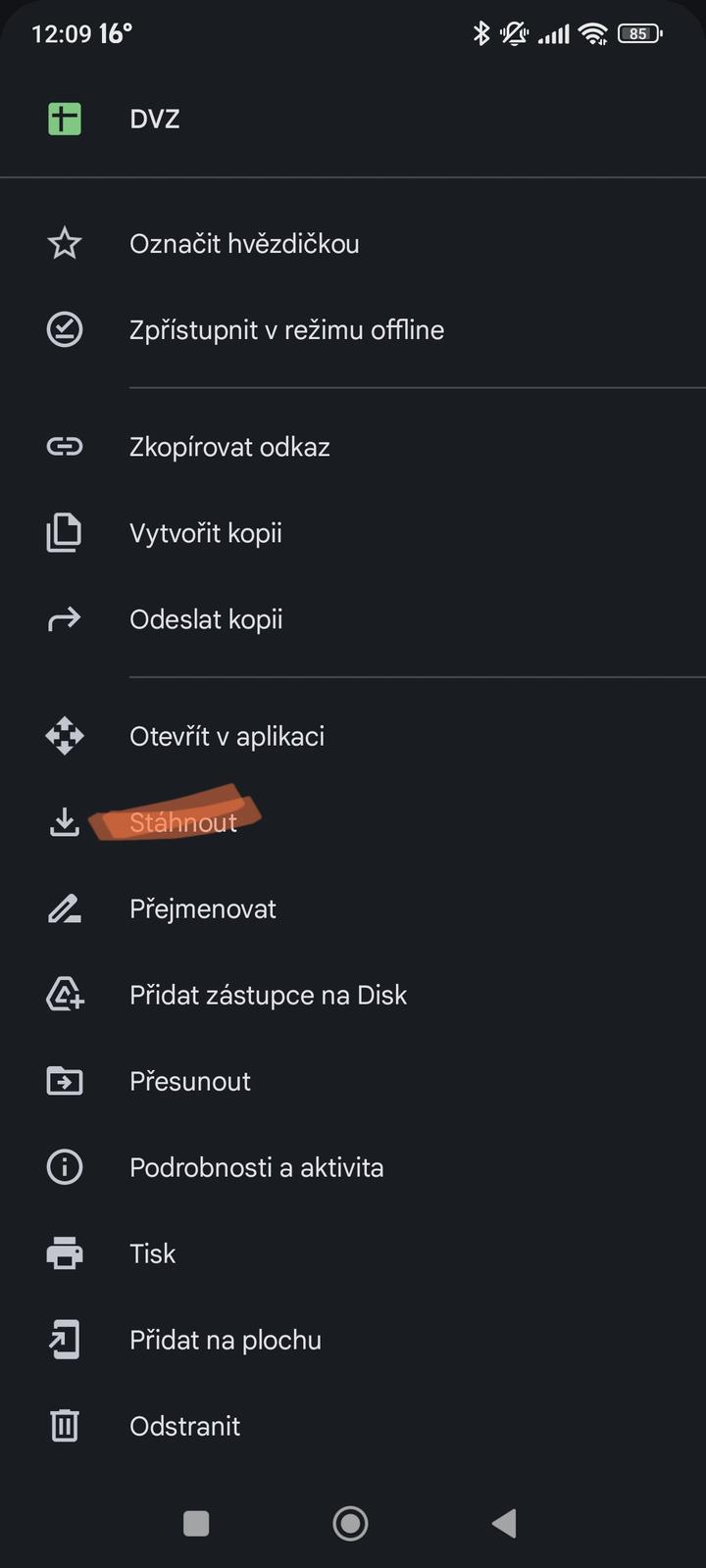706x1568 pixels.
Task: Print the file with Tisk
Action: pos(153,1253)
